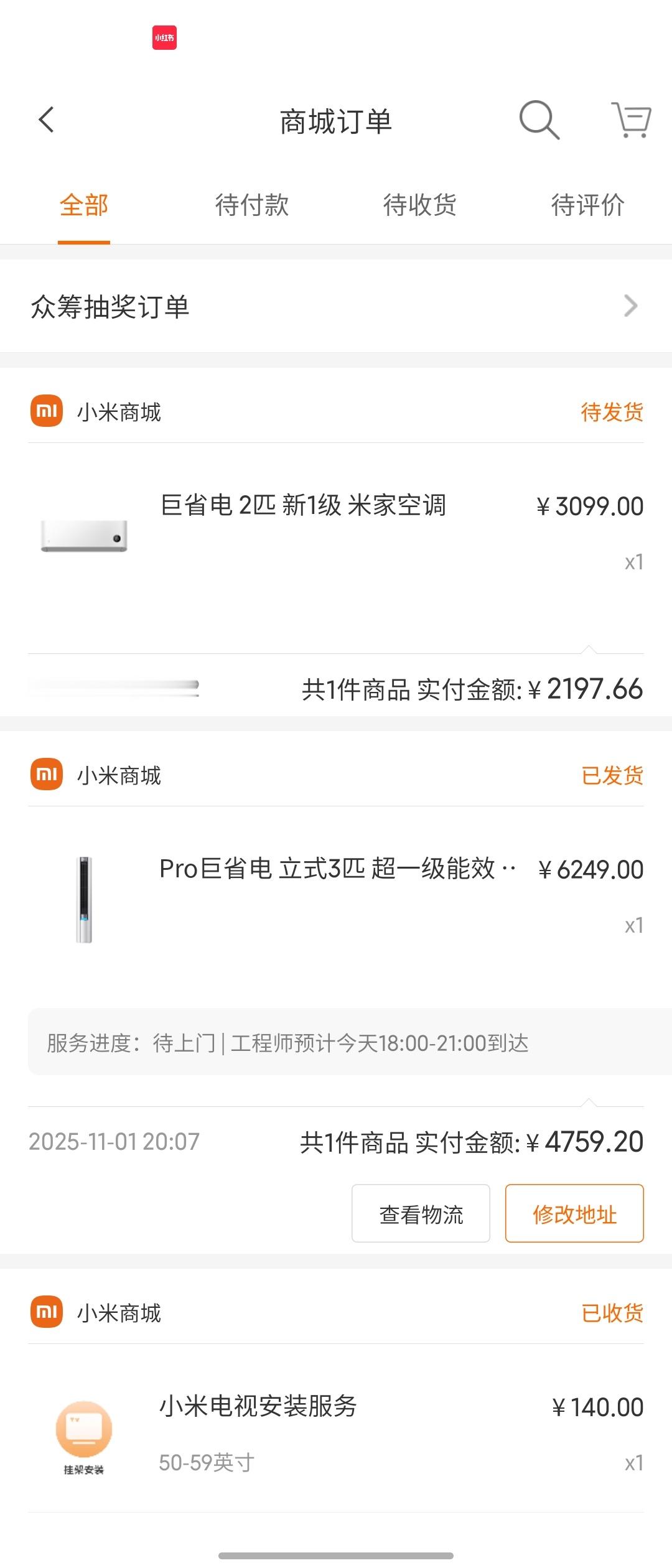Click the Mi logo next to the shipped order
Image resolution: width=672 pixels, height=1568 pixels.
click(x=46, y=773)
